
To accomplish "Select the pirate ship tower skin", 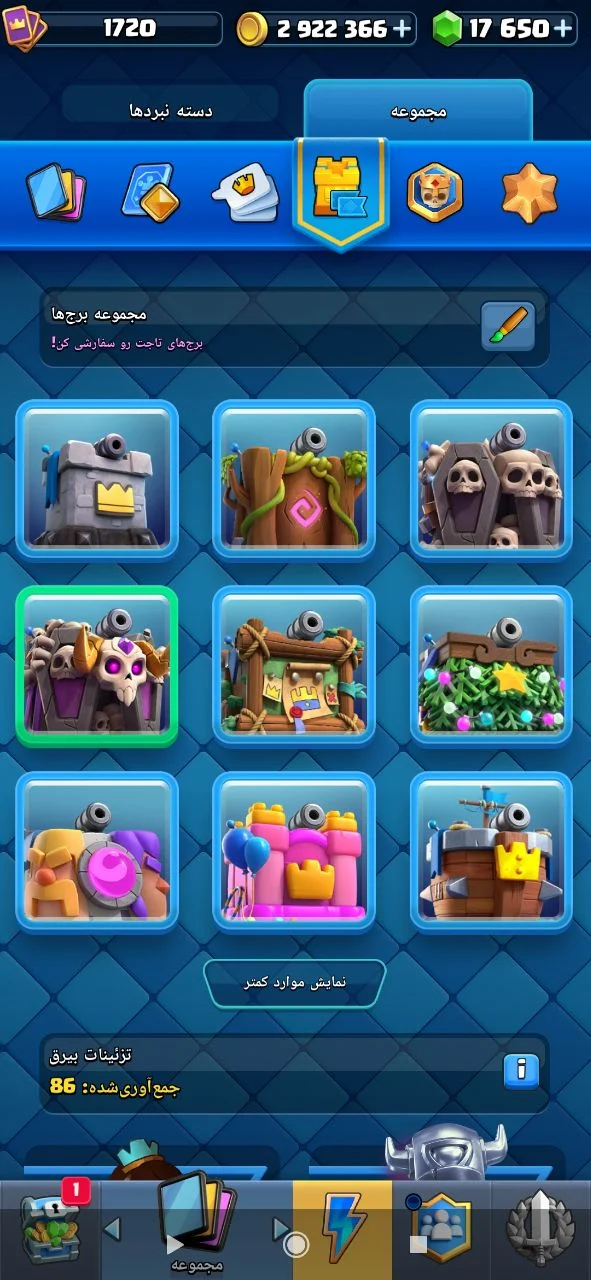I will tap(491, 851).
